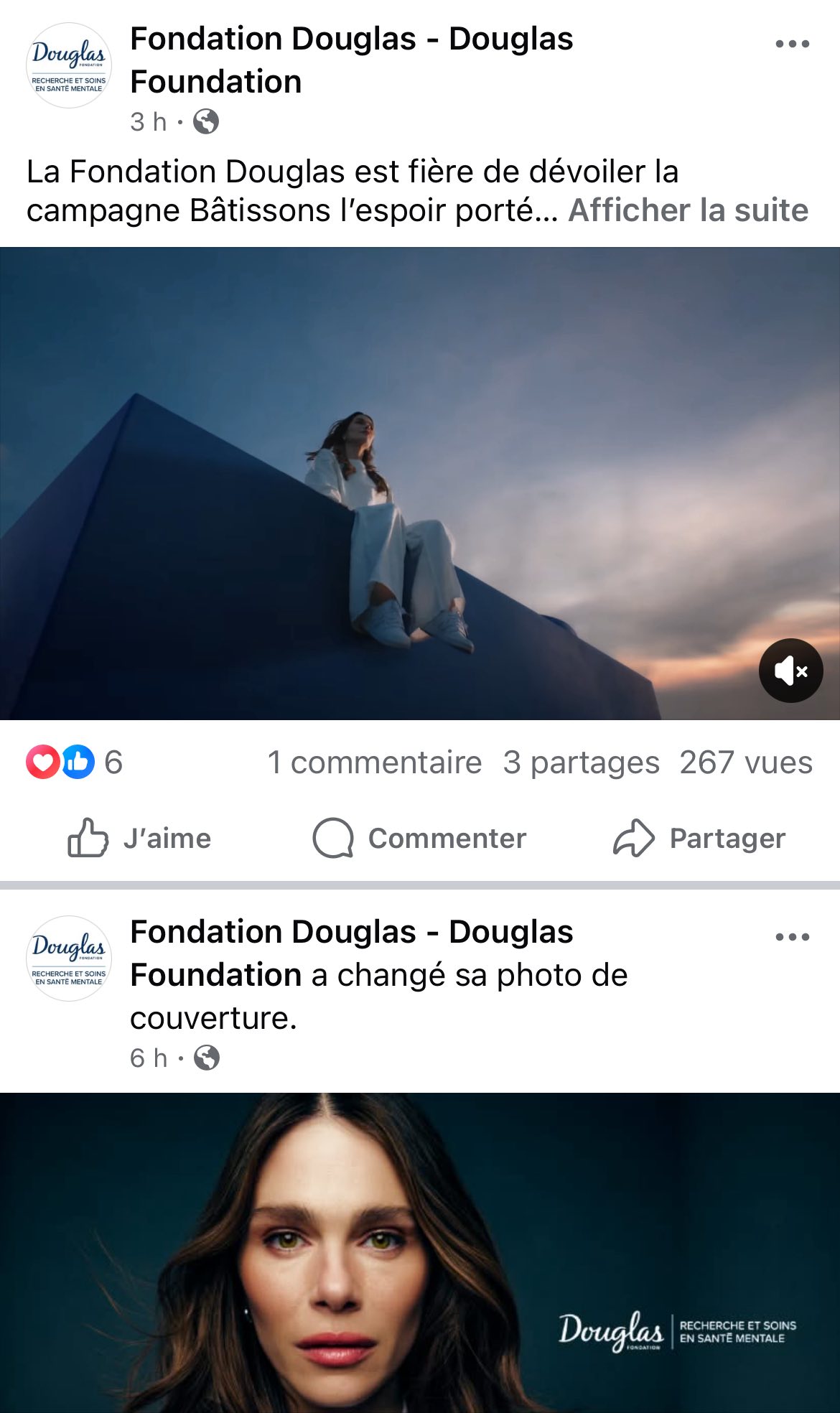Open Fondation Douglas profile picture on the 3 h post
The height and width of the screenshot is (1413, 840).
pos(69,66)
